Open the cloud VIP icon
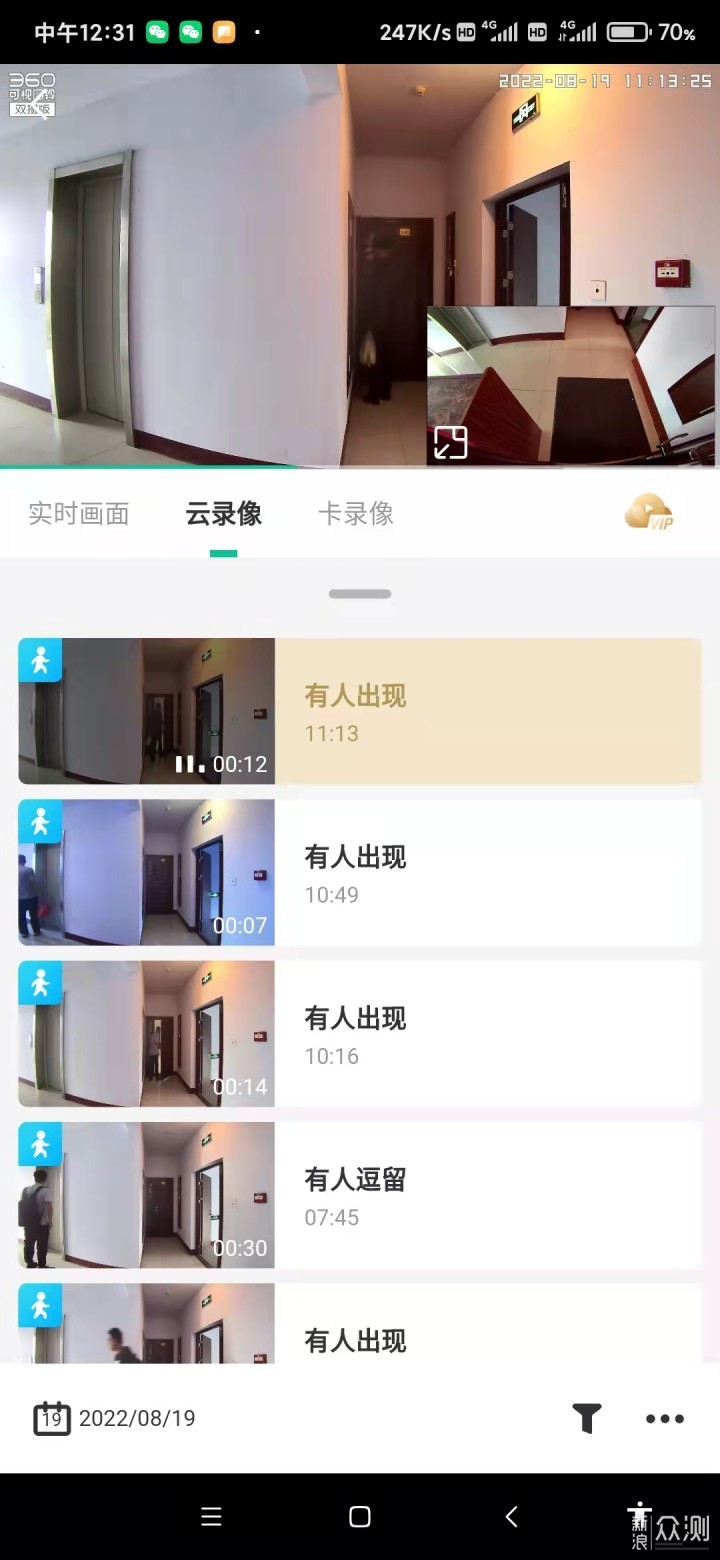 [649, 512]
